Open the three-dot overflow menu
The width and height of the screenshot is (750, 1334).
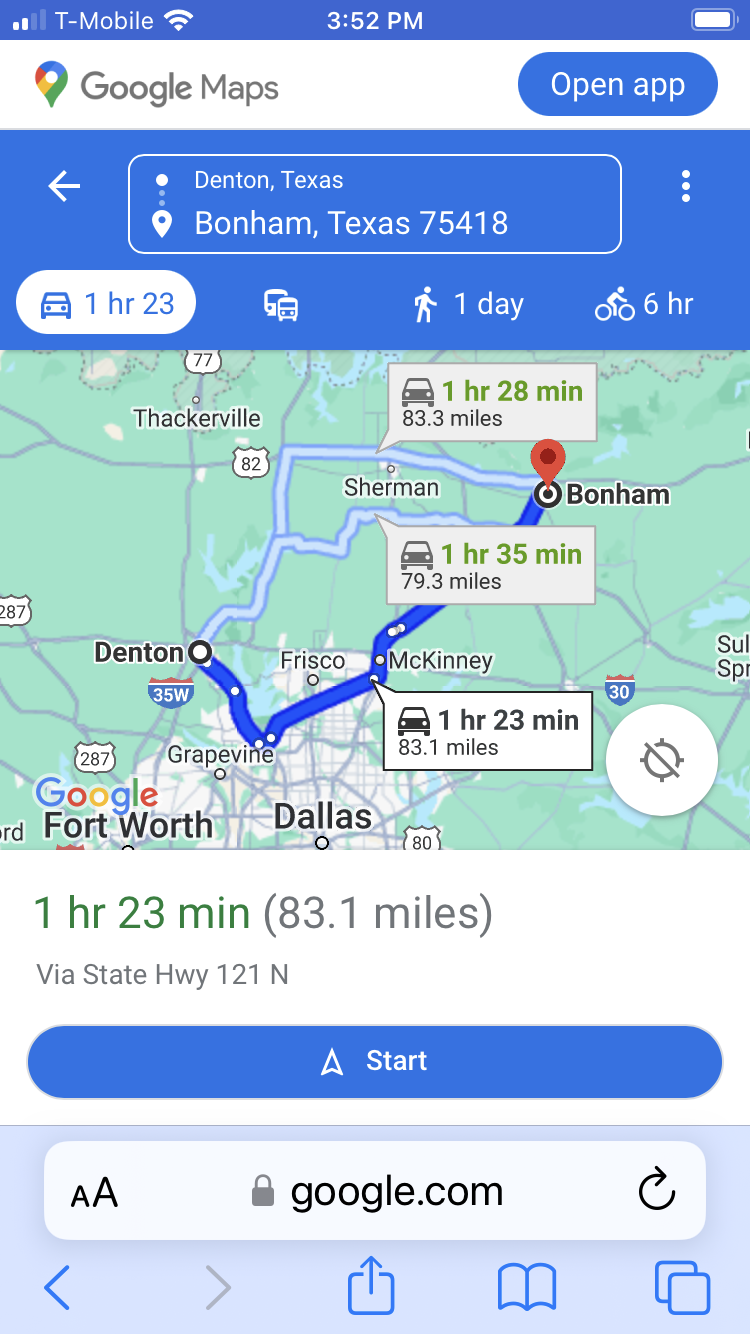tap(685, 186)
